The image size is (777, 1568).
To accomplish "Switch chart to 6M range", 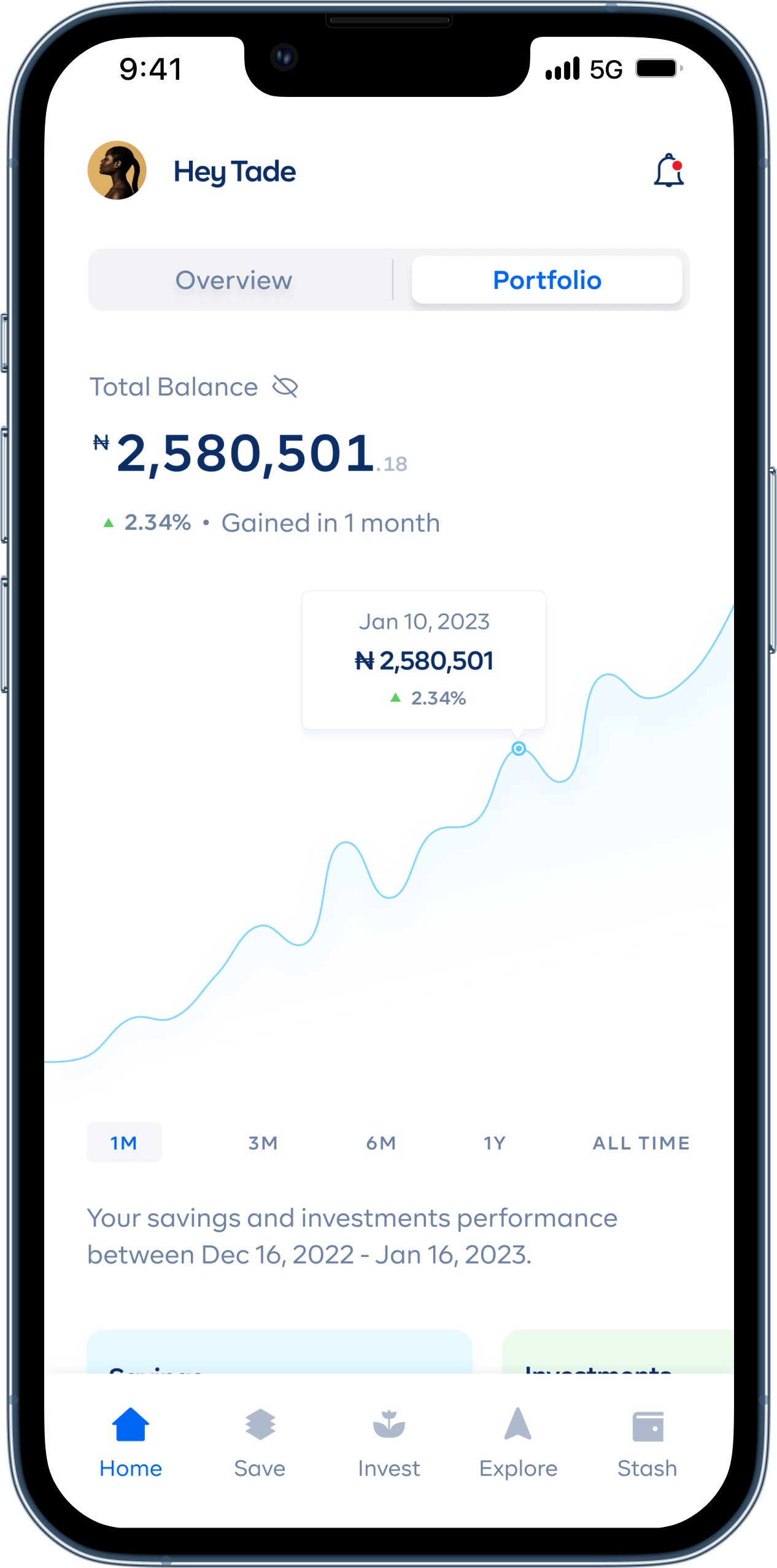I will click(x=381, y=1143).
